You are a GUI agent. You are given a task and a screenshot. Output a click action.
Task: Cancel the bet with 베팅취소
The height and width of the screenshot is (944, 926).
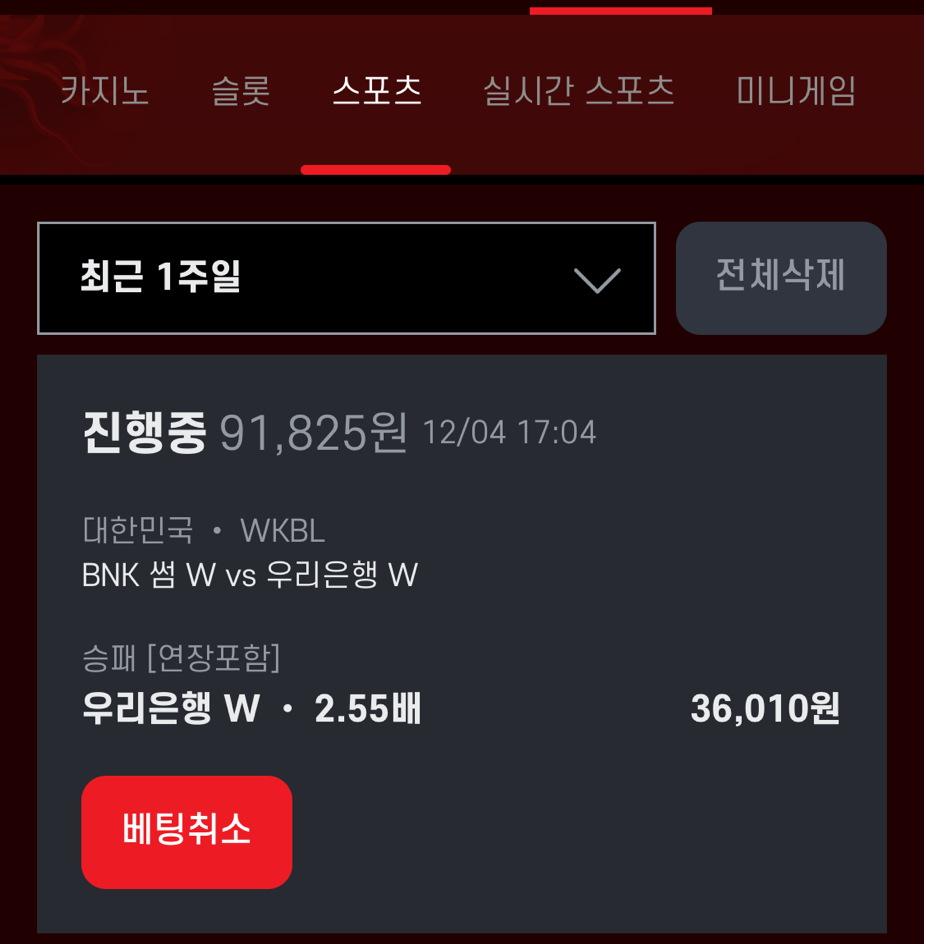click(187, 831)
